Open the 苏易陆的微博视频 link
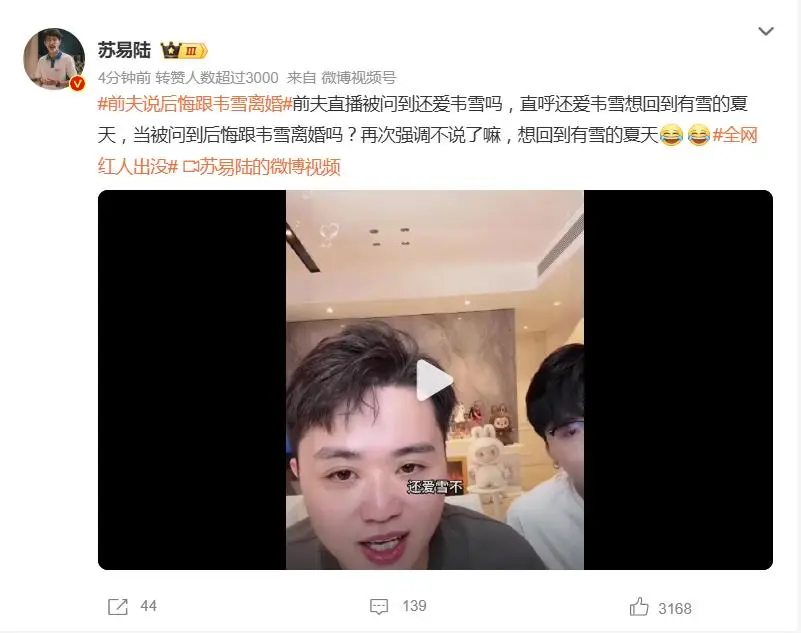Image resolution: width=801 pixels, height=633 pixels. coord(262,167)
